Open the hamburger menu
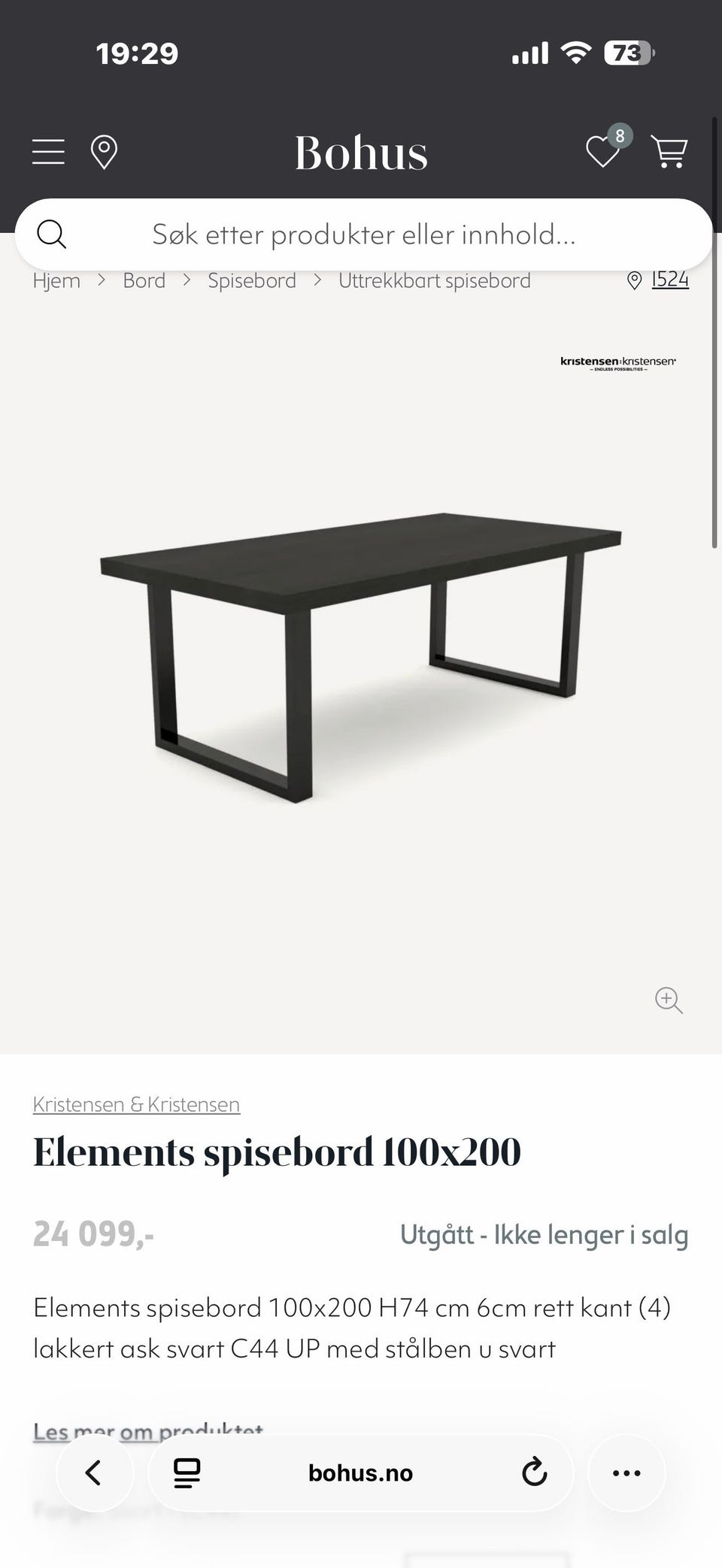The image size is (722, 1568). click(x=48, y=152)
